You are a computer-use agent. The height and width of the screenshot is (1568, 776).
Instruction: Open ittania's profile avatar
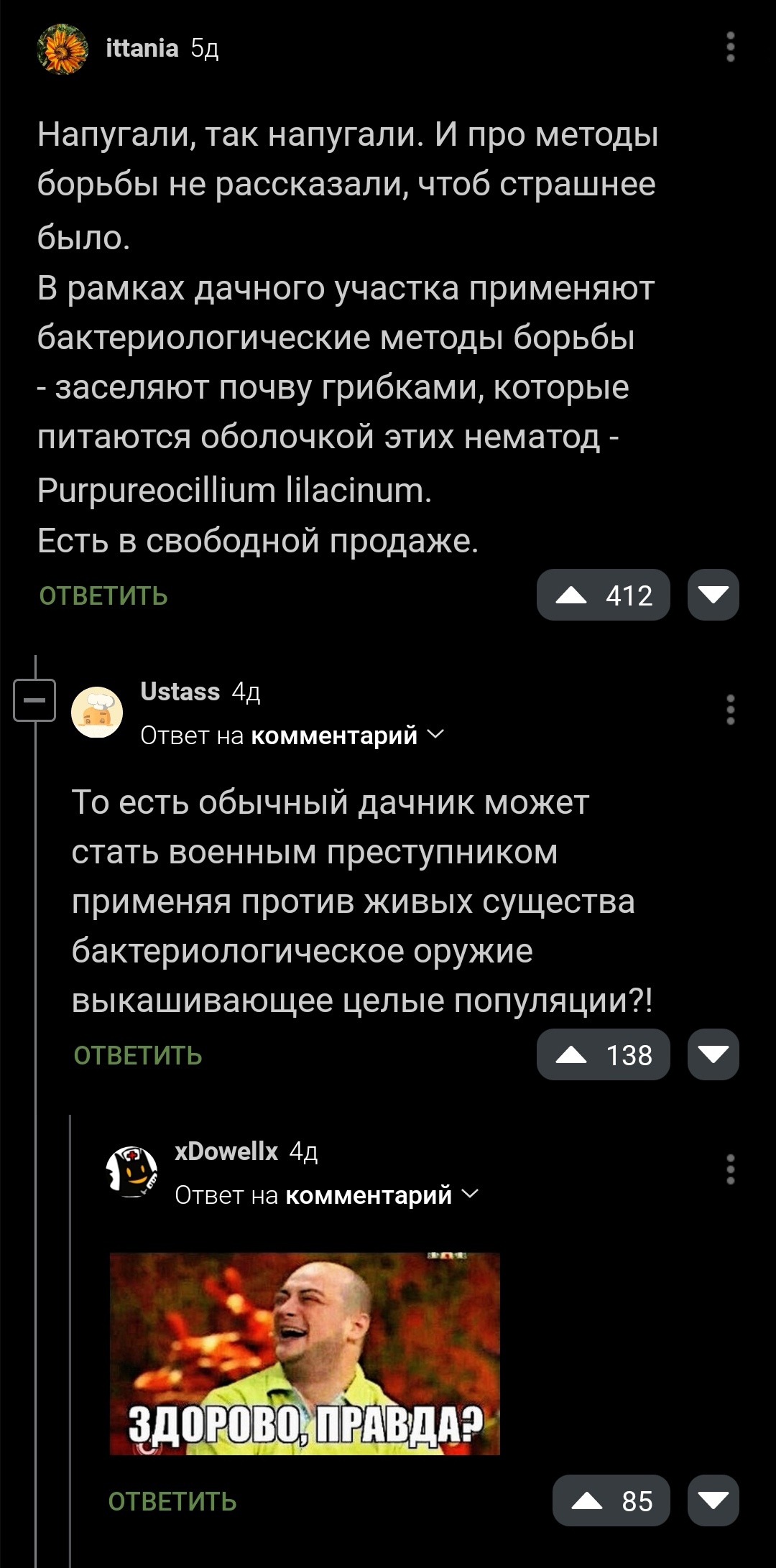[63, 49]
